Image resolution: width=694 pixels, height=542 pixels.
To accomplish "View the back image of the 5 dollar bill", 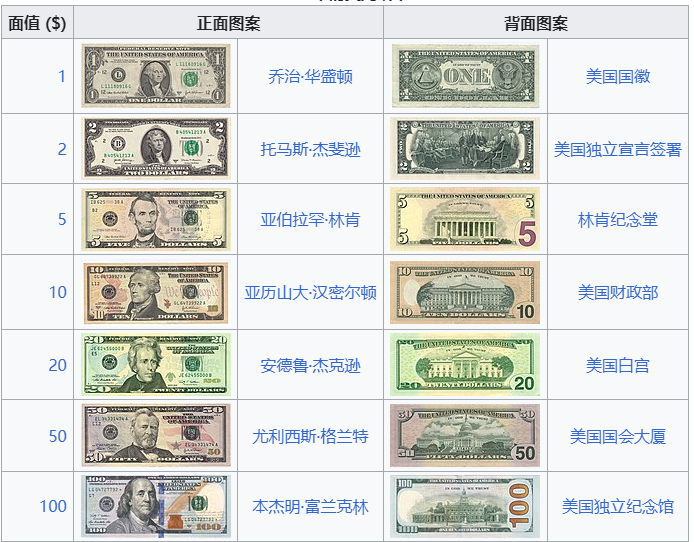I will [465, 219].
